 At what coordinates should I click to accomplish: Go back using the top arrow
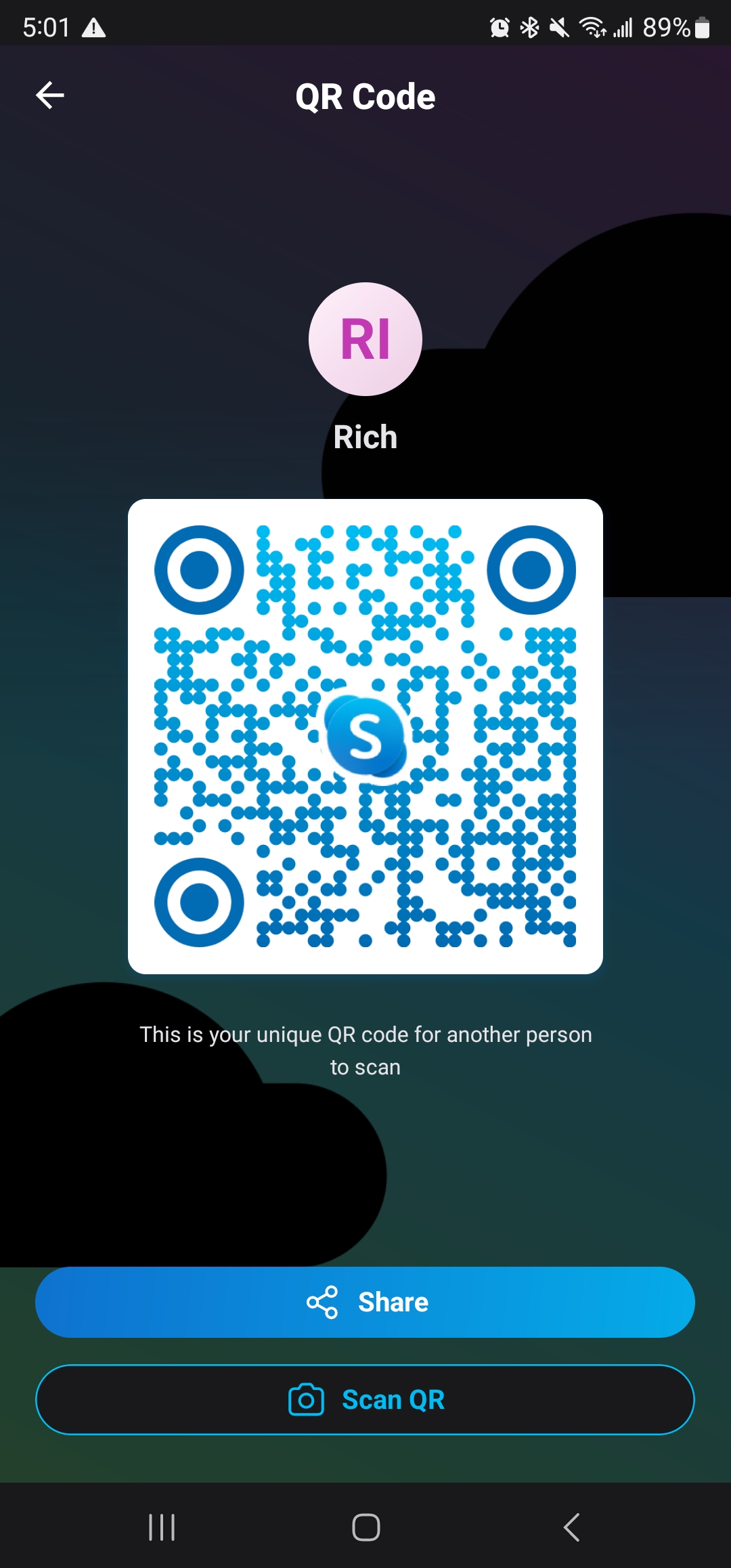click(x=50, y=95)
